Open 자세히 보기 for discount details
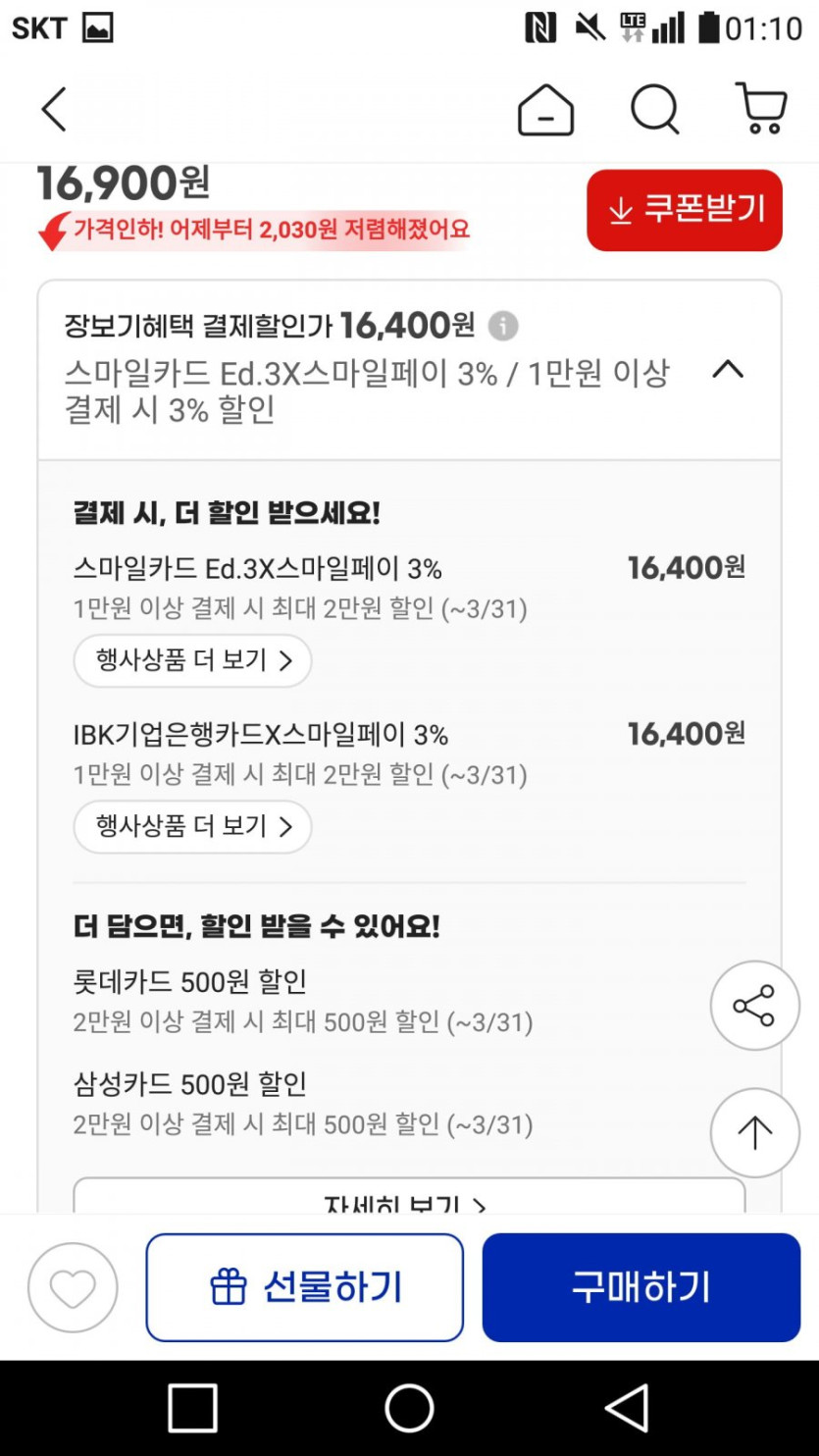 [408, 1200]
